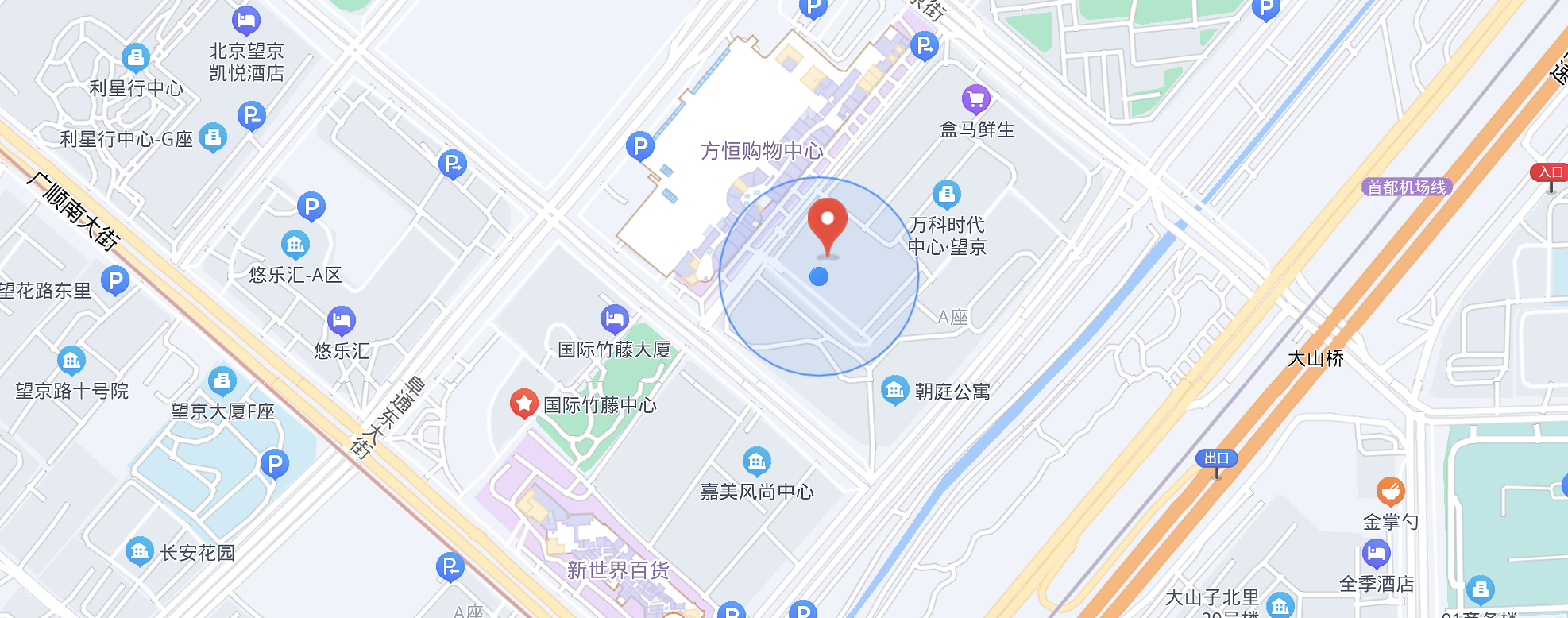The height and width of the screenshot is (618, 1568).
Task: Open the 朝庭公寓 residence marker
Action: 895,390
